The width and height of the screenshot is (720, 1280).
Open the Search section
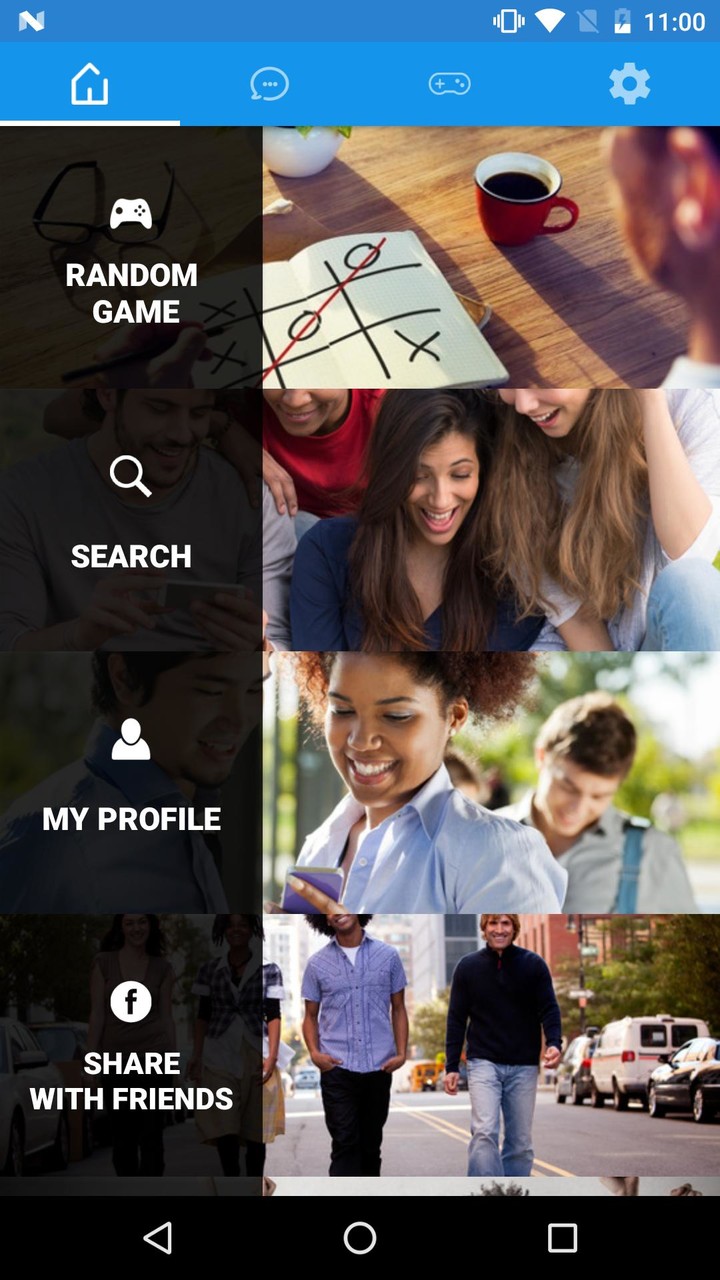131,520
